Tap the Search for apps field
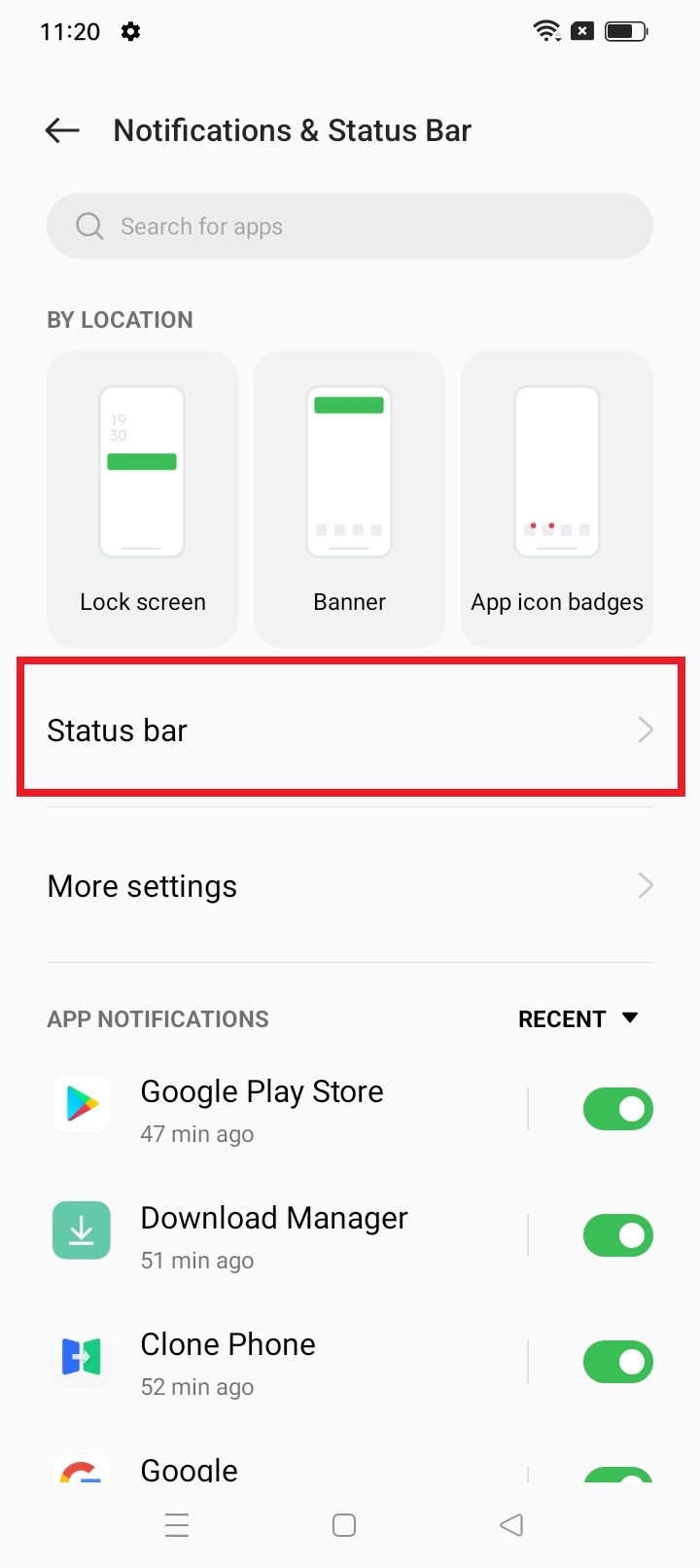700x1568 pixels. (x=350, y=226)
